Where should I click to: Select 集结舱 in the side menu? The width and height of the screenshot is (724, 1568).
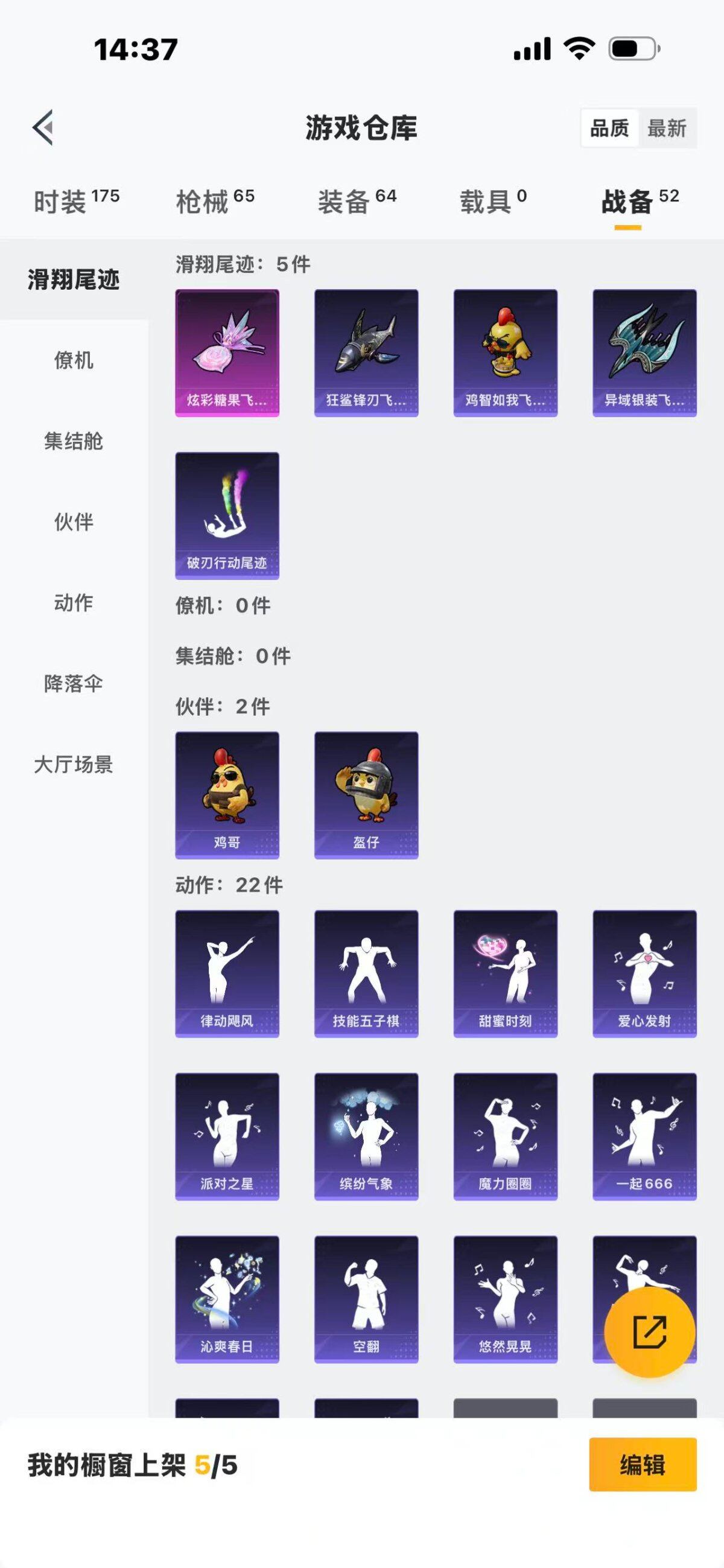coord(74,441)
